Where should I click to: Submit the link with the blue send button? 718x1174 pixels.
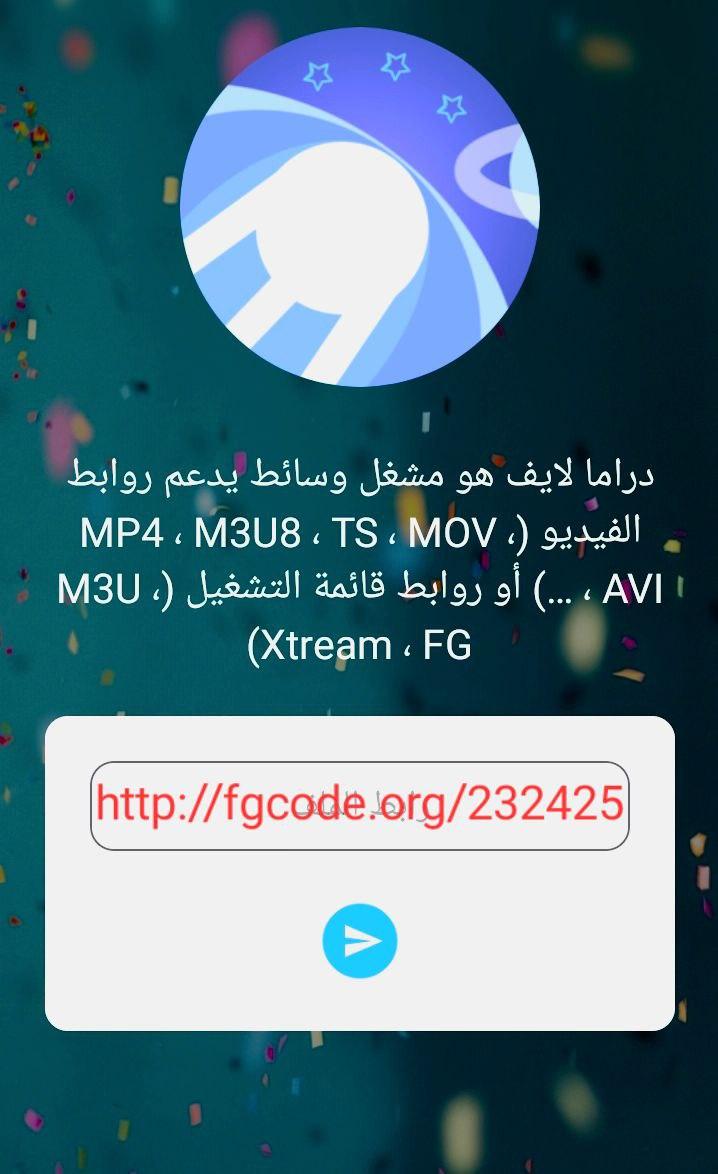click(359, 940)
